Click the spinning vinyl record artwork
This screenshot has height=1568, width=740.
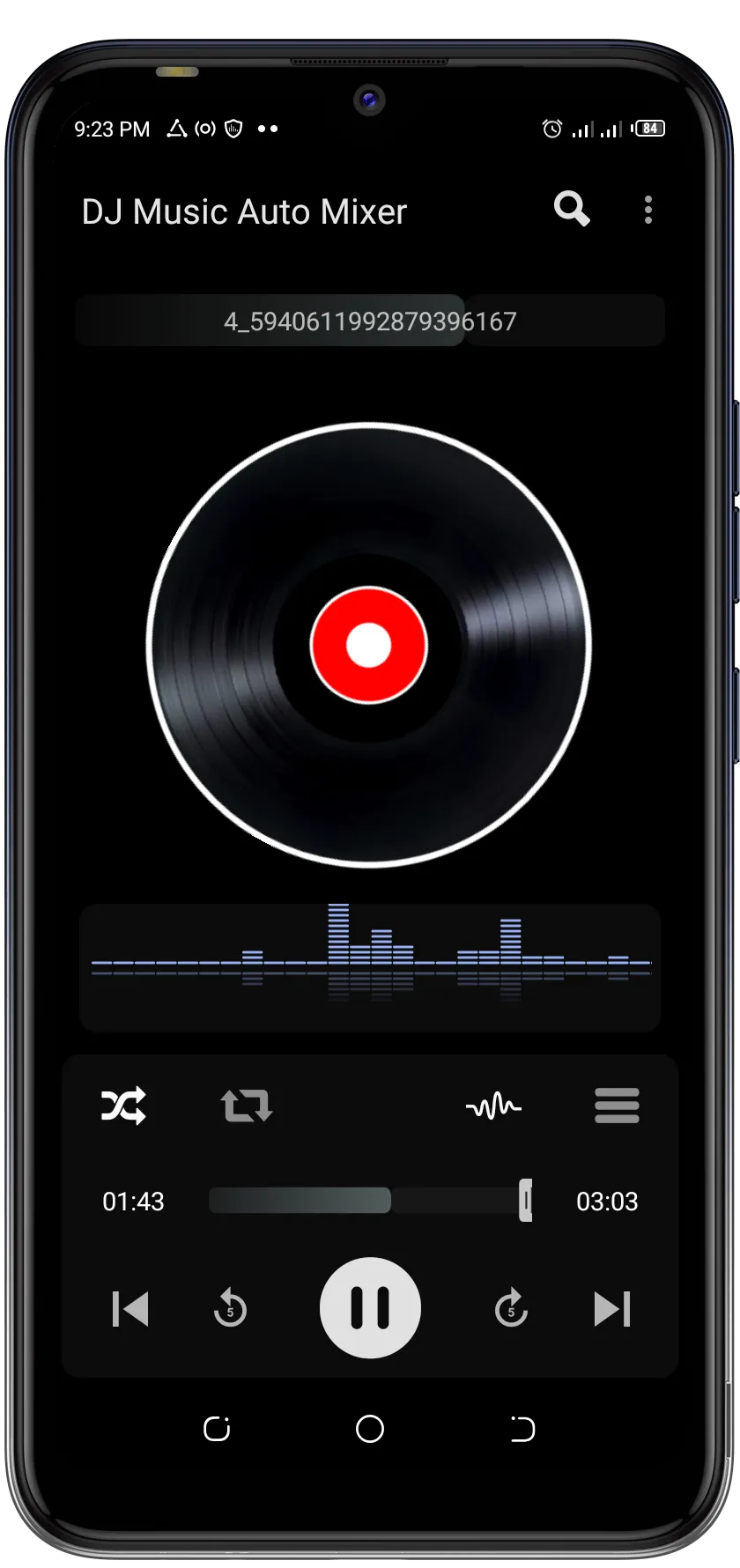pyautogui.click(x=370, y=645)
